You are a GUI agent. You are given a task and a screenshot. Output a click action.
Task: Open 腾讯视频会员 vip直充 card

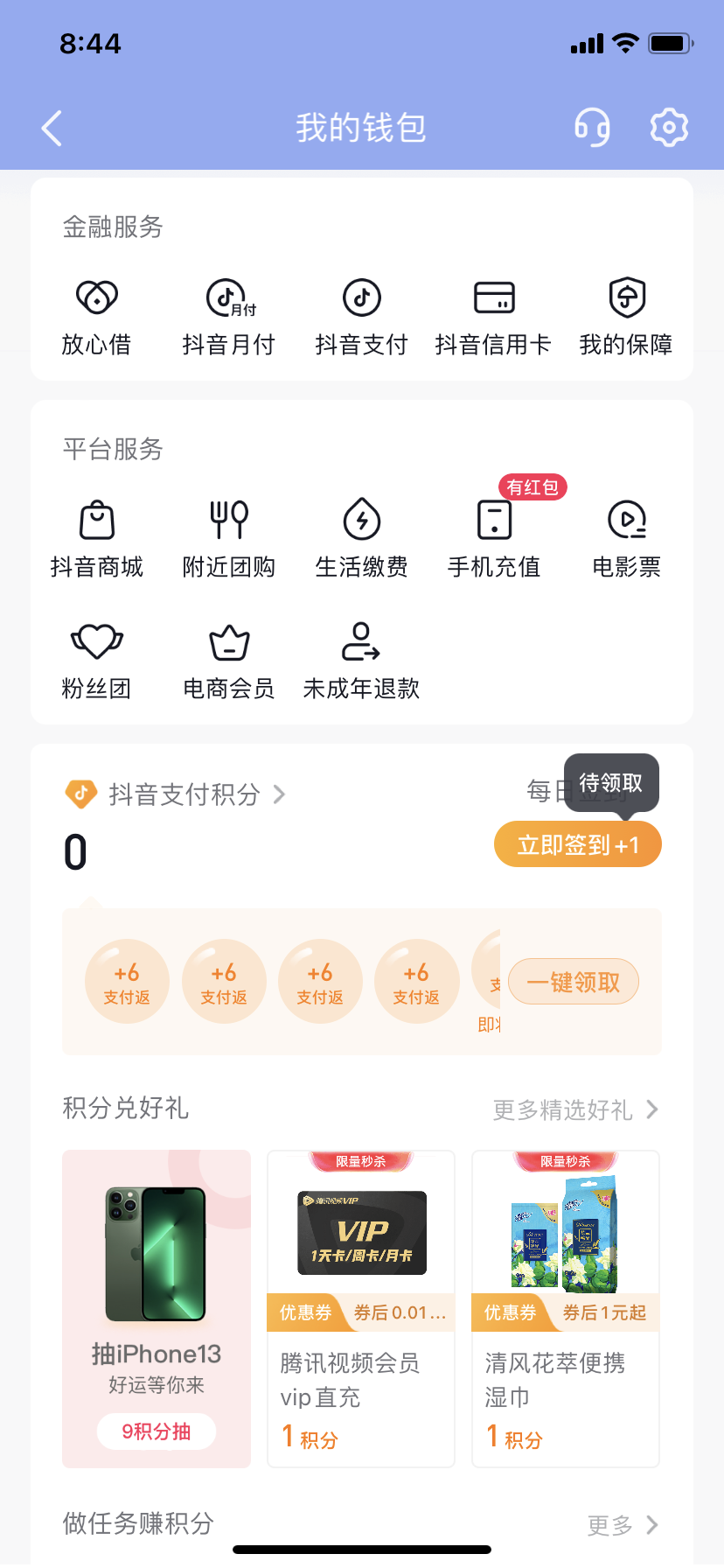[x=361, y=1308]
